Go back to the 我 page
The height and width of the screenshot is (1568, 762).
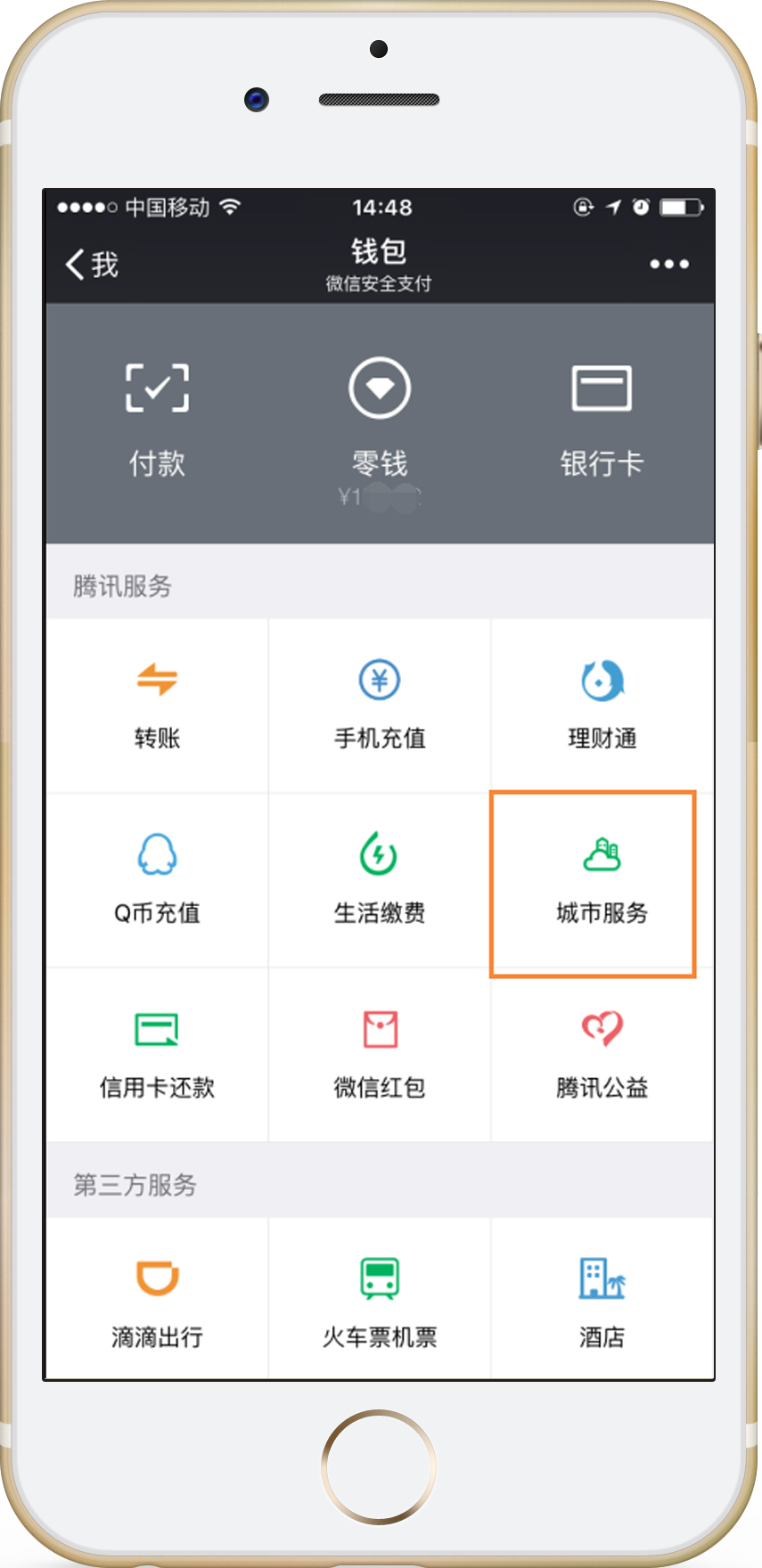tap(92, 265)
